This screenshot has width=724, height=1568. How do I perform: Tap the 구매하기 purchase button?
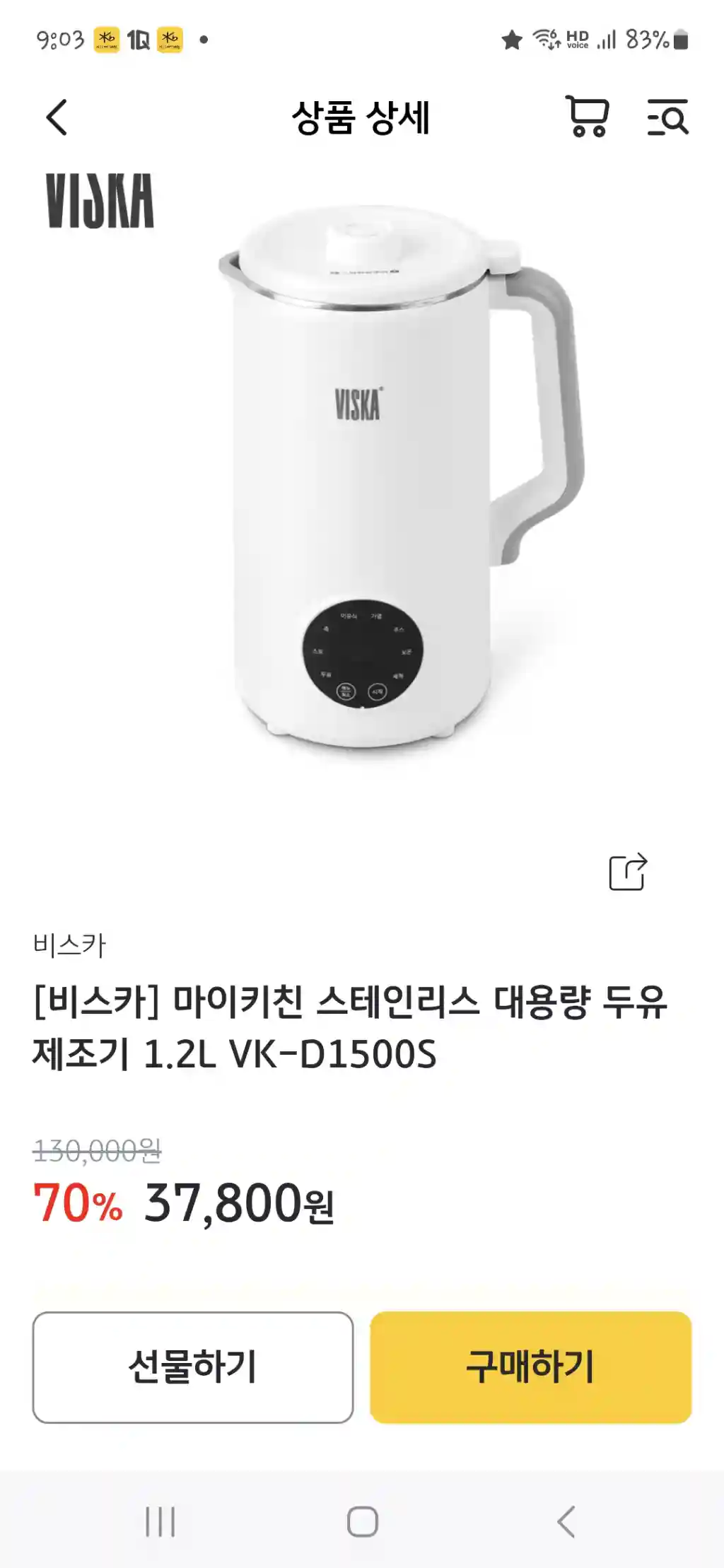point(530,1367)
